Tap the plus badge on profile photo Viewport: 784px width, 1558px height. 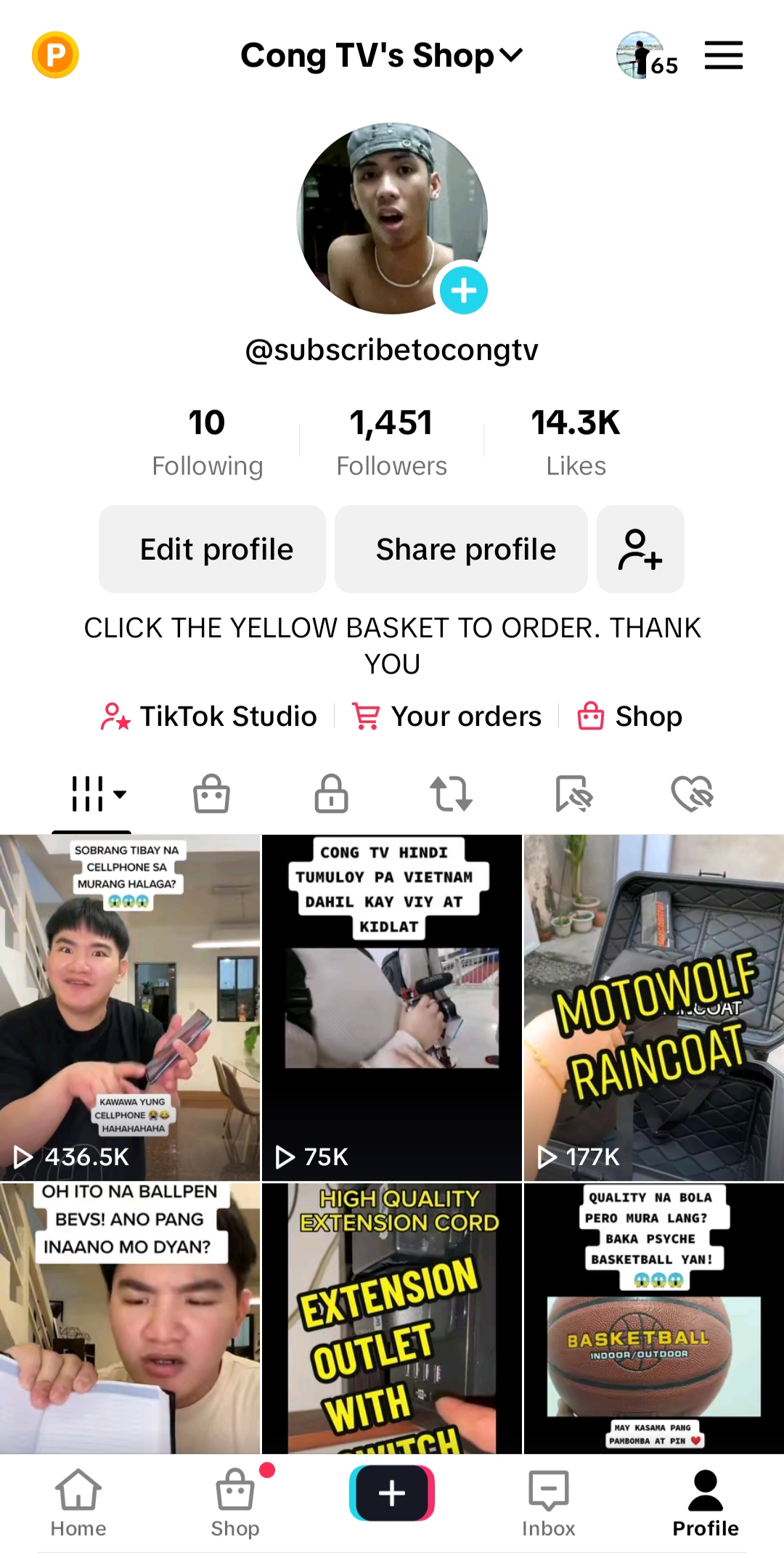click(x=464, y=290)
